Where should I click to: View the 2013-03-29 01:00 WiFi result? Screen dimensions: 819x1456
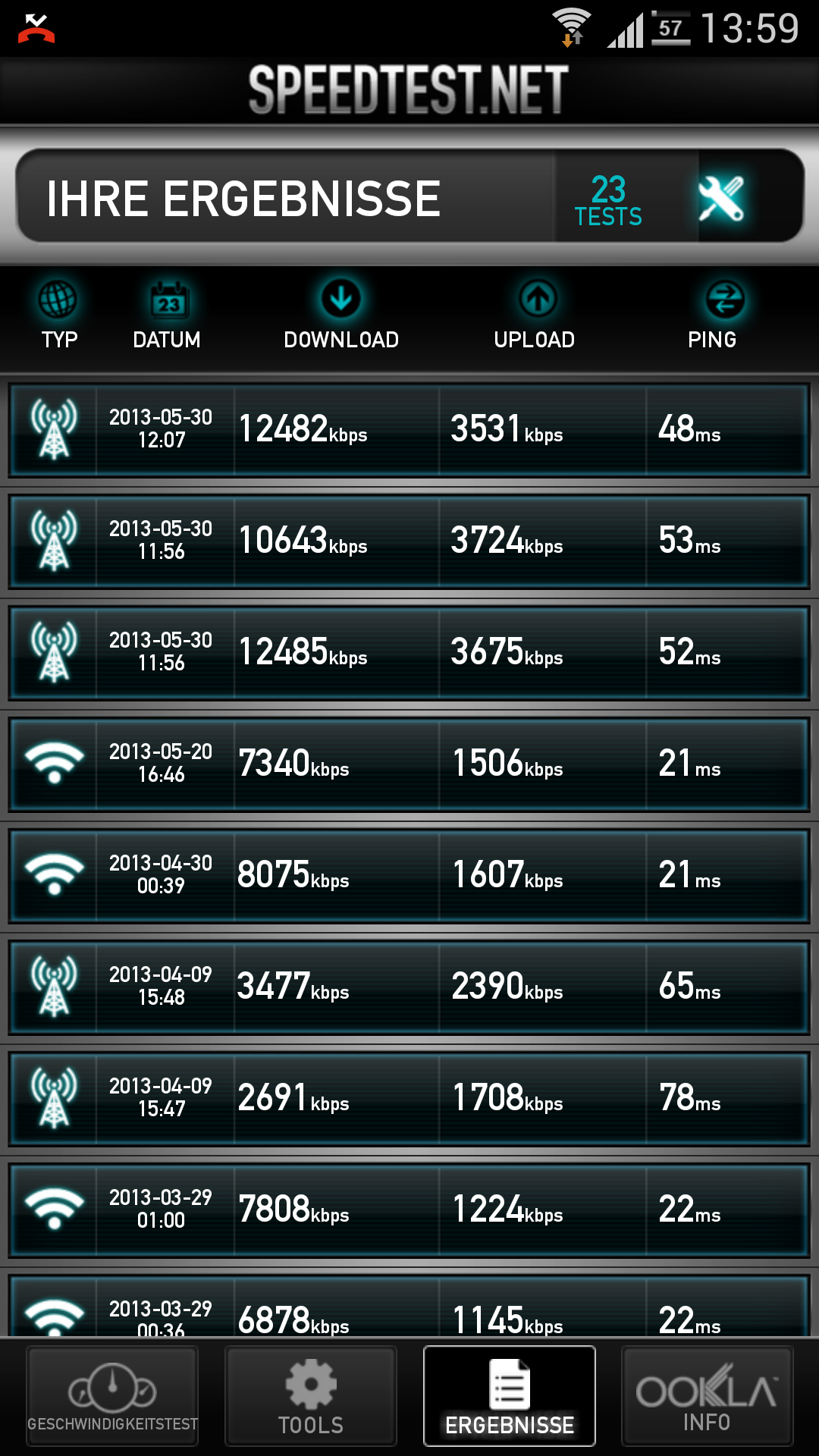(x=409, y=1210)
